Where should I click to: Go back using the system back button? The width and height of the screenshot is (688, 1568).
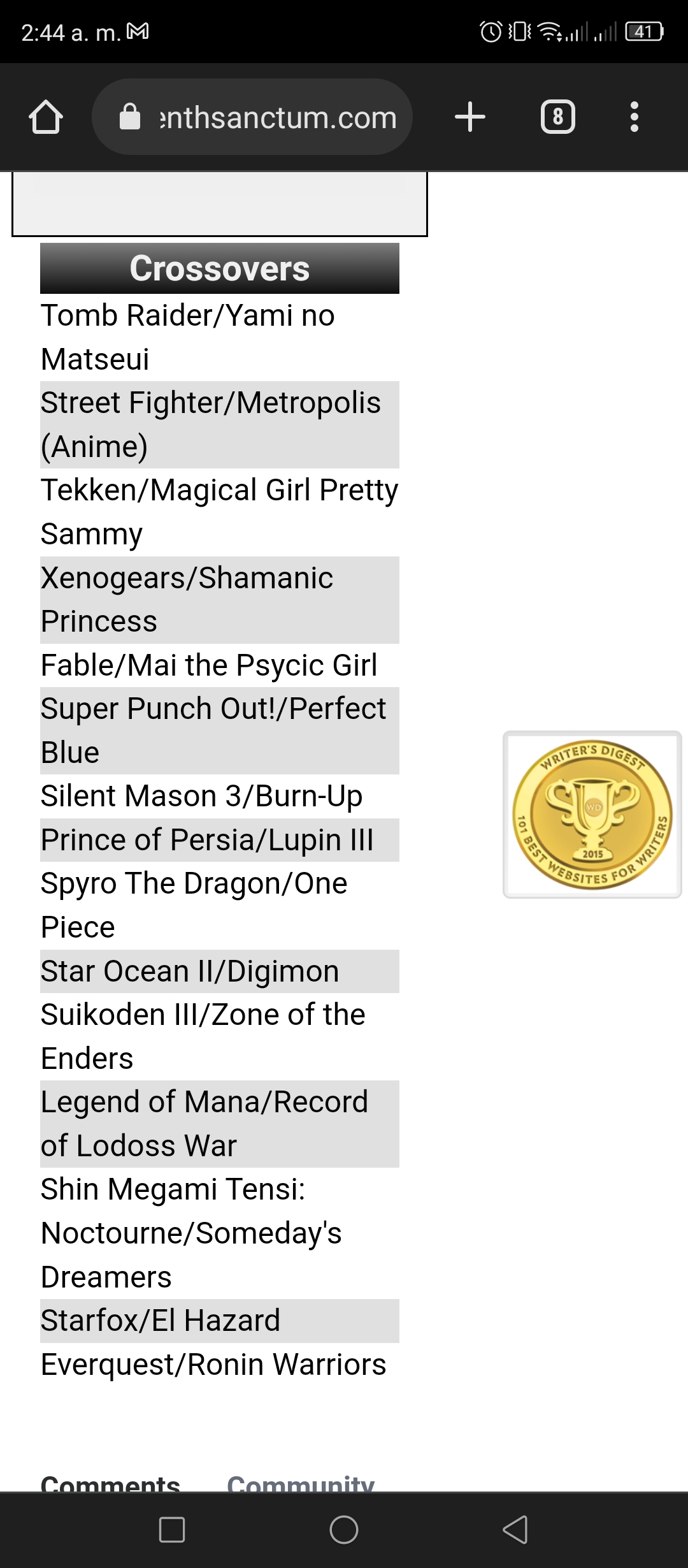pyautogui.click(x=515, y=1529)
